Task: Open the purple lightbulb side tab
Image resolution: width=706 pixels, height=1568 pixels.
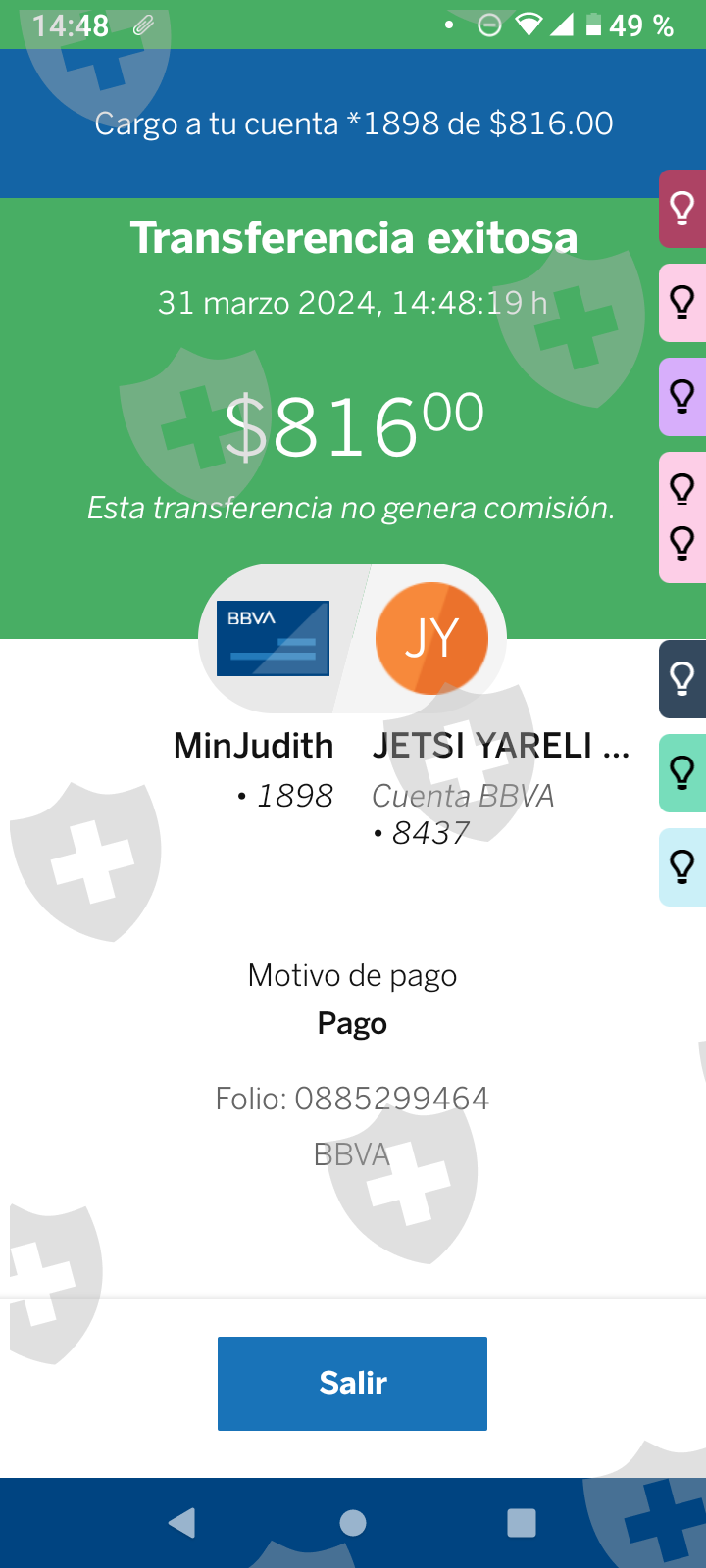Action: click(682, 397)
